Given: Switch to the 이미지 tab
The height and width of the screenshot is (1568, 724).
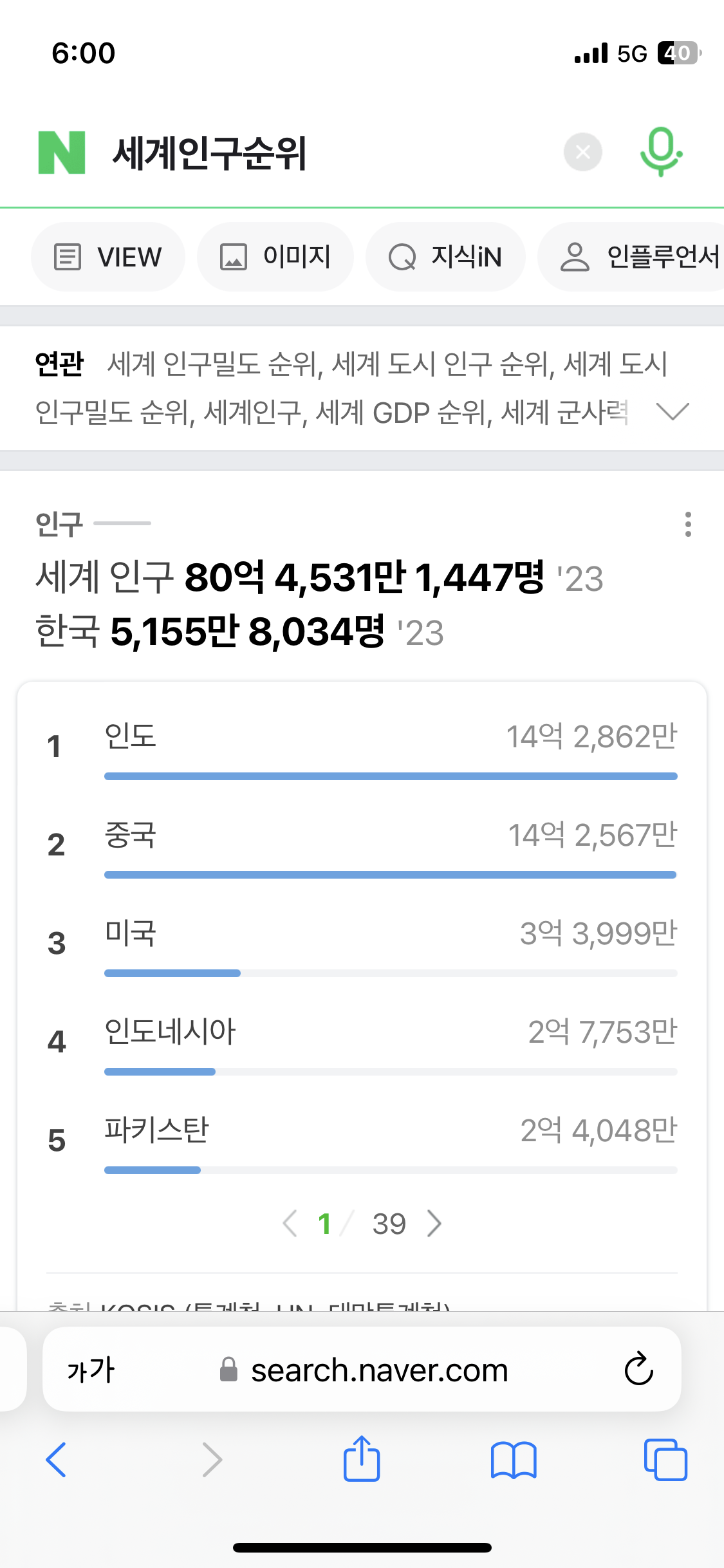Looking at the screenshot, I should (x=275, y=257).
